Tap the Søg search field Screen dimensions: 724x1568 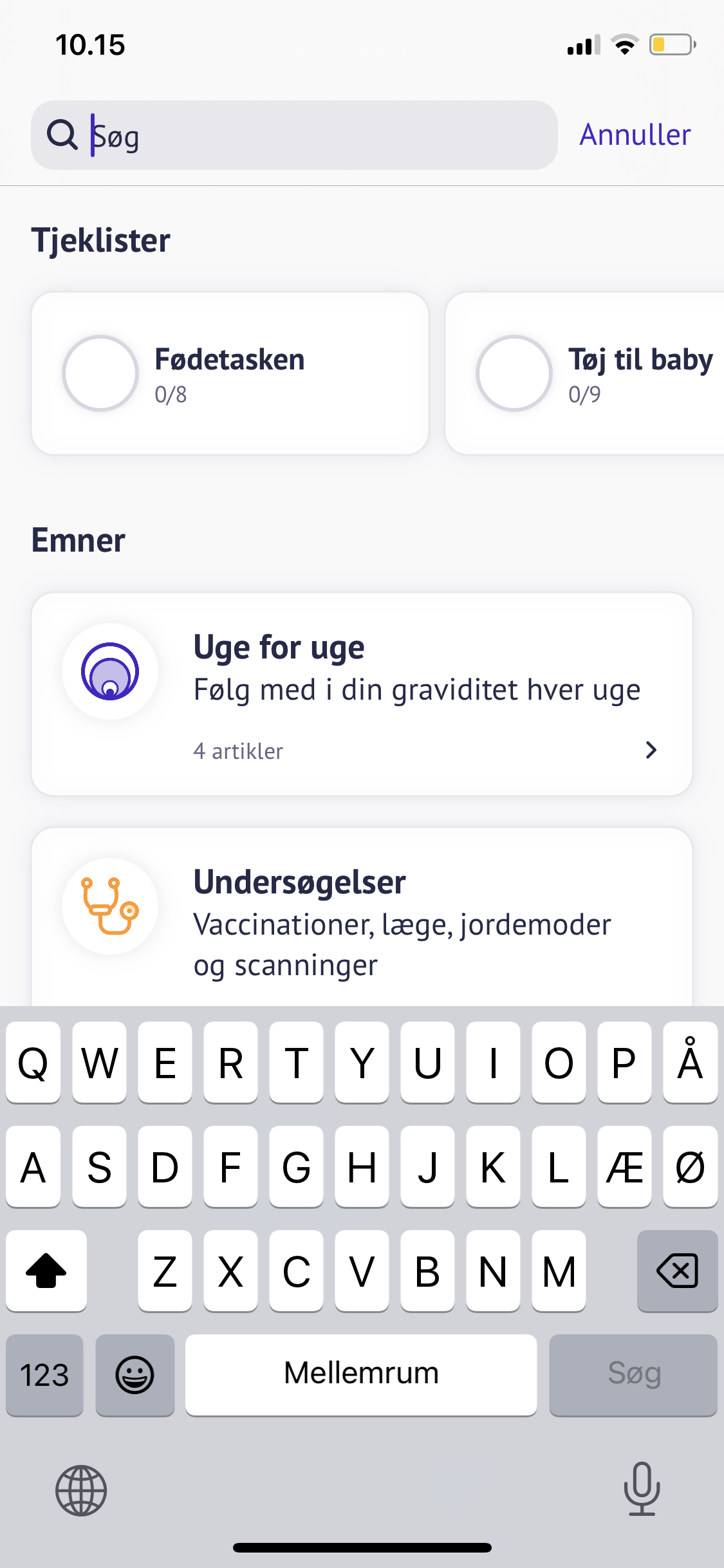(309, 135)
